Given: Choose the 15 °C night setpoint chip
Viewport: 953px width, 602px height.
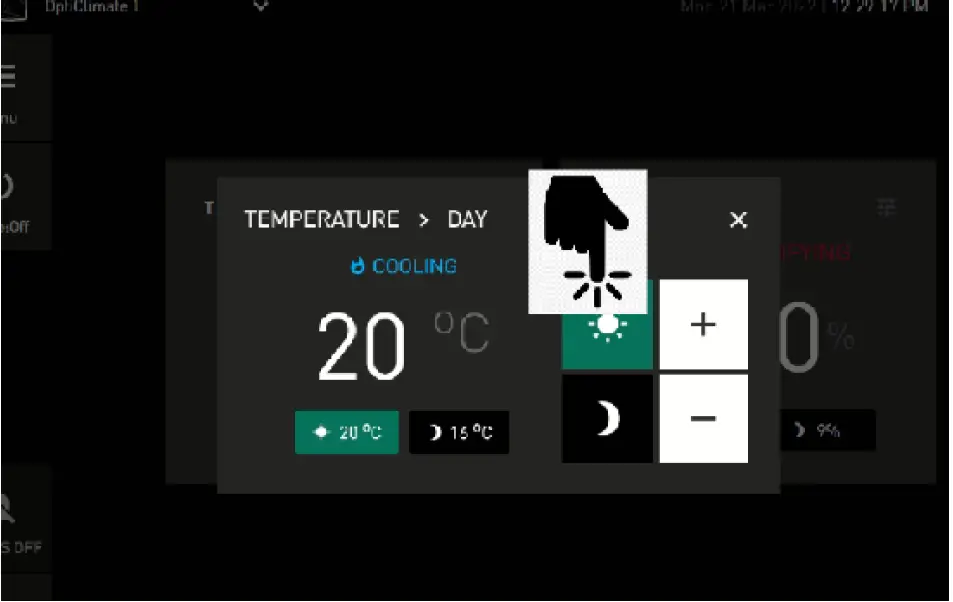Looking at the screenshot, I should (x=459, y=433).
